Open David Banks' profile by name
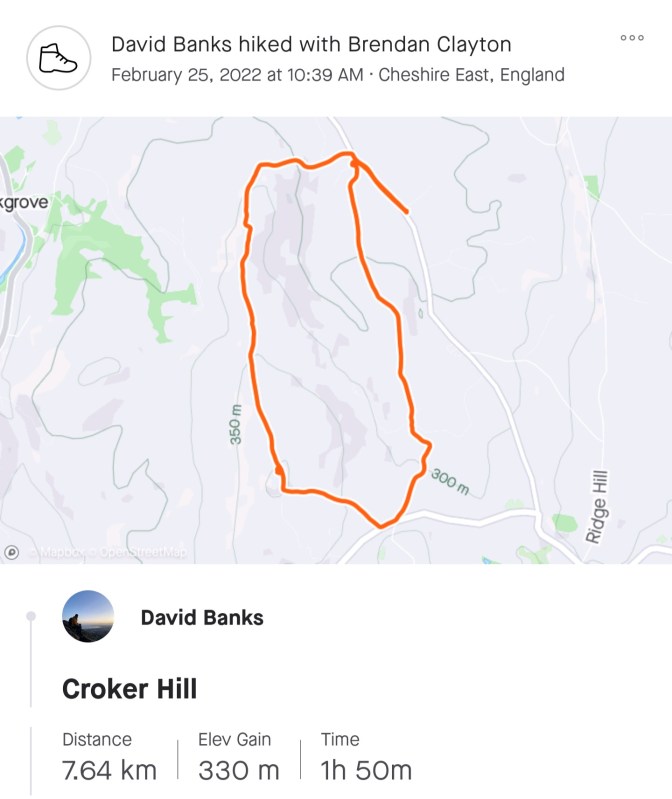Screen dimensions: 672x799 202,617
